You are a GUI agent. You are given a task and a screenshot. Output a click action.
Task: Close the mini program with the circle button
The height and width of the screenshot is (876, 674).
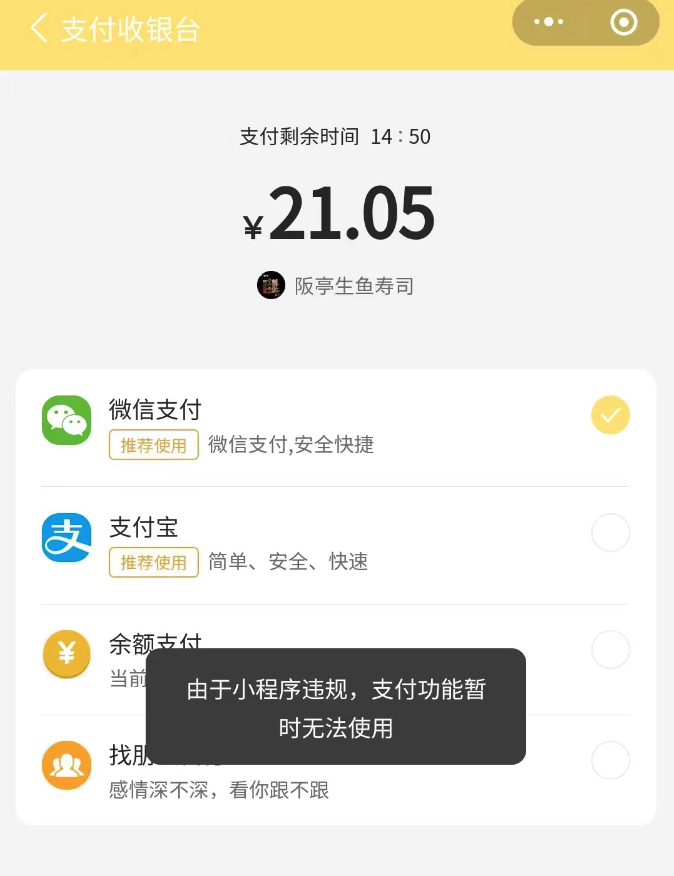pyautogui.click(x=623, y=22)
